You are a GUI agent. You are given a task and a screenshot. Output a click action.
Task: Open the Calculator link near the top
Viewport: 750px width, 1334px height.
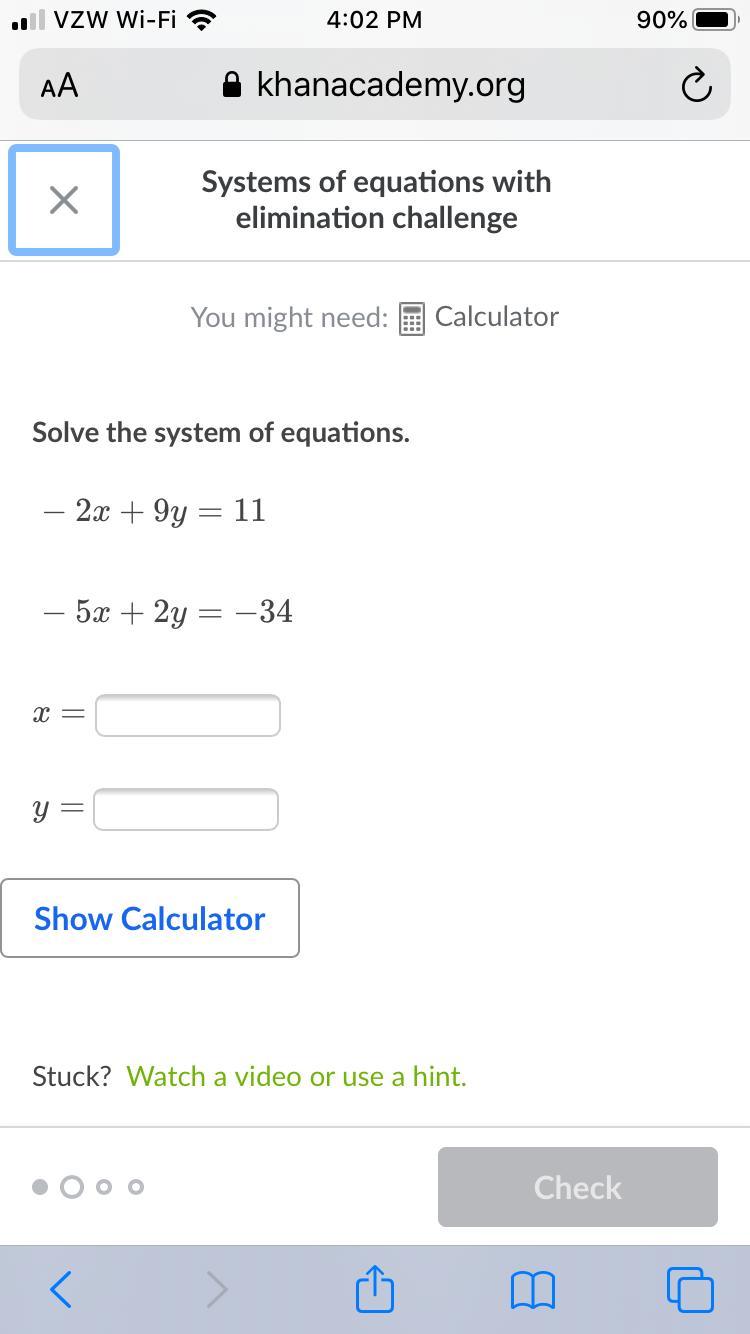pos(478,317)
